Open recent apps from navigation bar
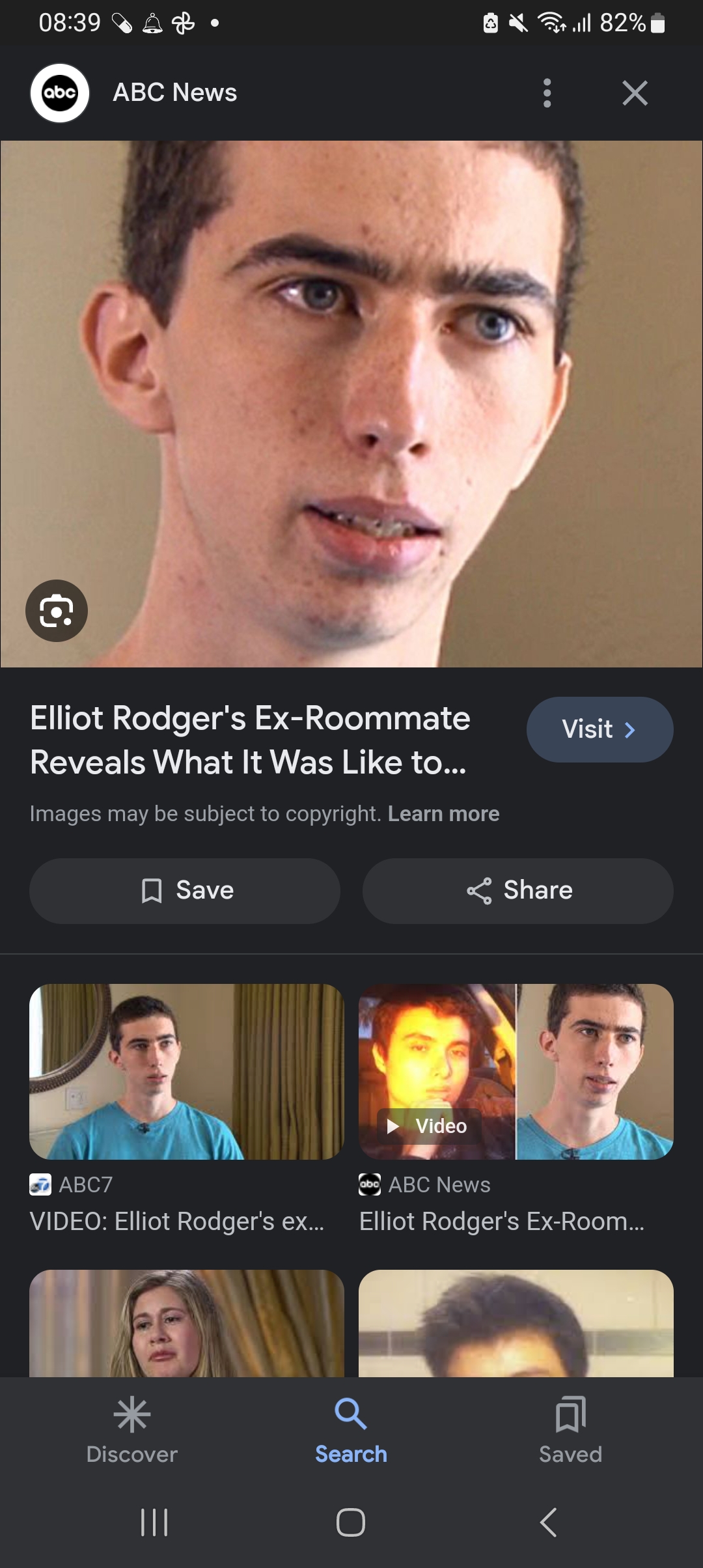The image size is (703, 1568). coord(154,1522)
